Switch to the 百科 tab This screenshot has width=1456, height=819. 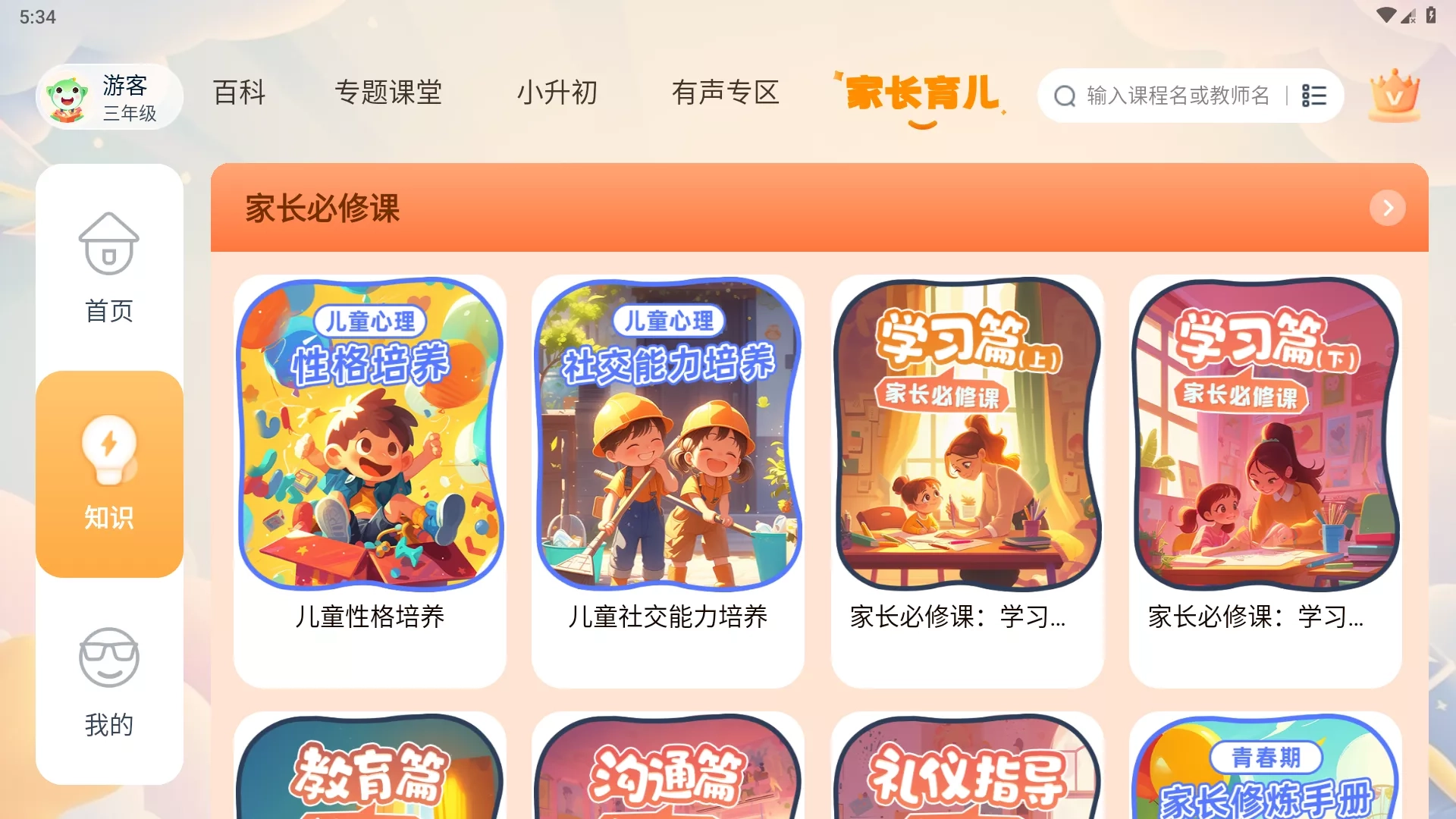[239, 93]
